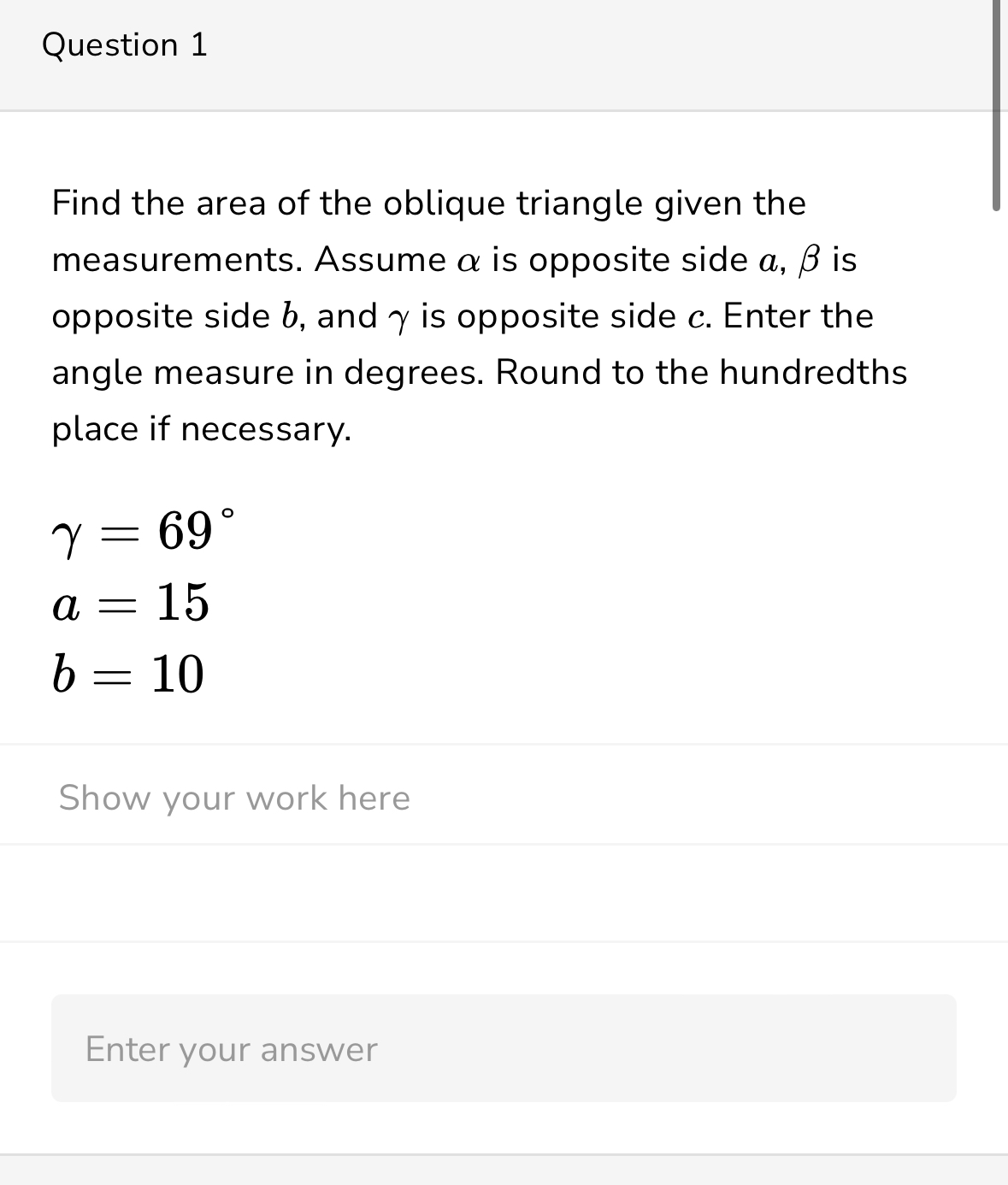
Task: Select the Question 1 heading
Action: (126, 44)
